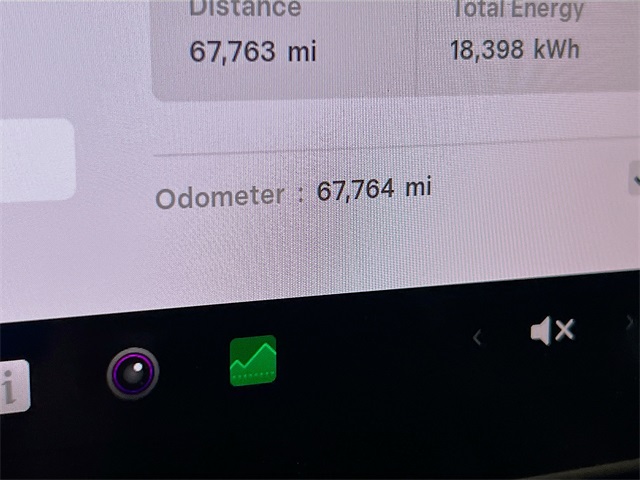Open the dashcam viewer icon
Image resolution: width=640 pixels, height=480 pixels.
point(133,374)
